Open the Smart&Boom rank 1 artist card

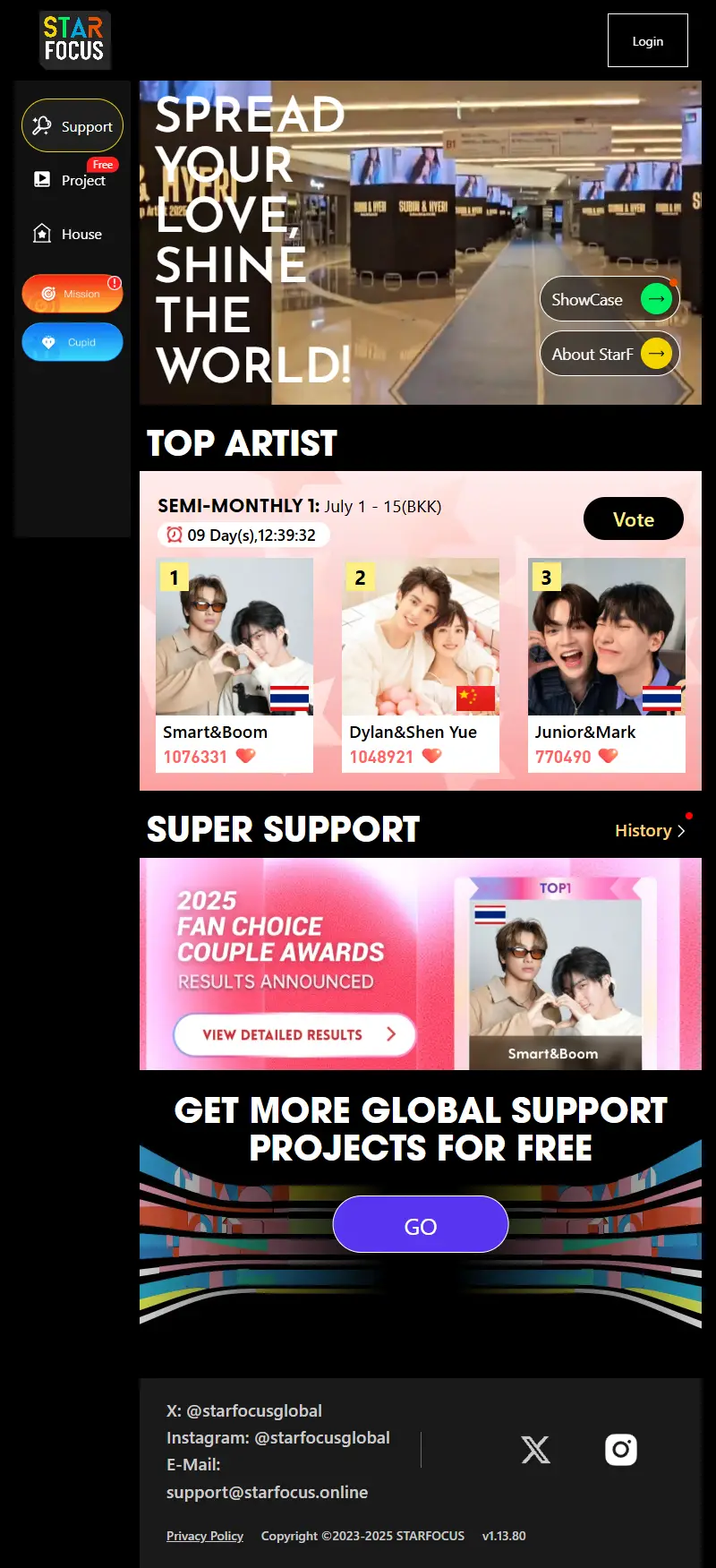click(x=234, y=664)
